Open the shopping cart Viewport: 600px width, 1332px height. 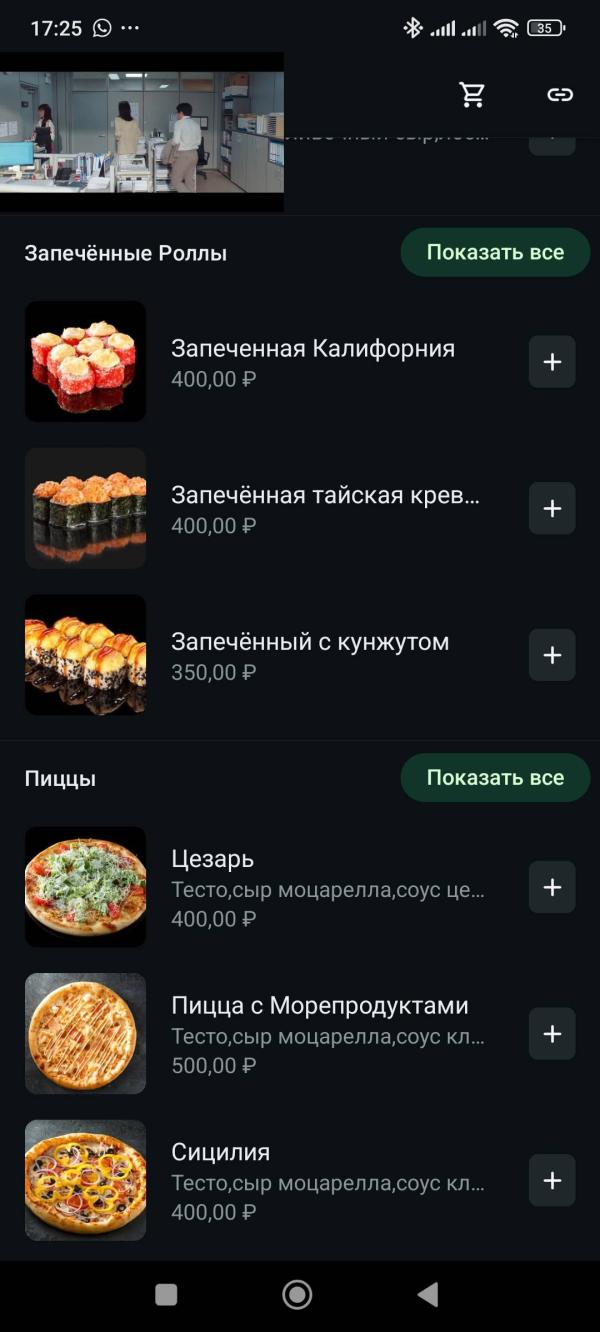pos(472,95)
